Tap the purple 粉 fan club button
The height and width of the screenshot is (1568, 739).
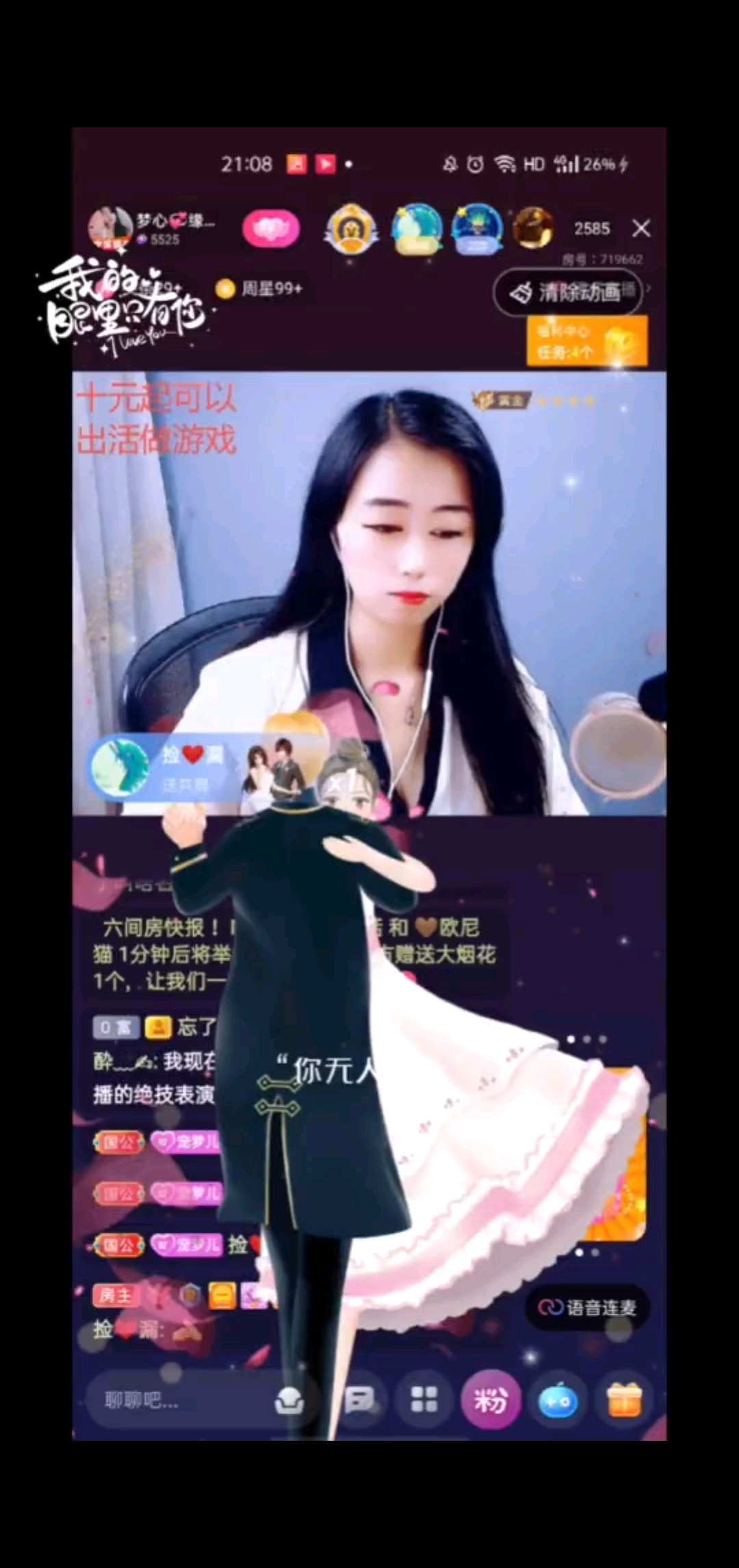[x=491, y=1400]
